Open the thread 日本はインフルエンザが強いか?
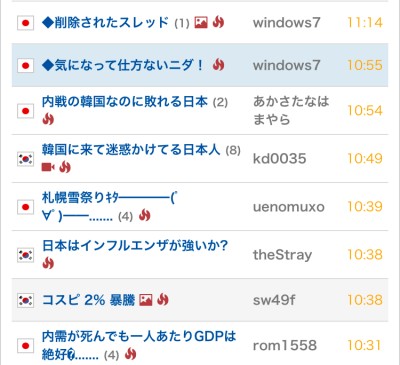 [135, 246]
